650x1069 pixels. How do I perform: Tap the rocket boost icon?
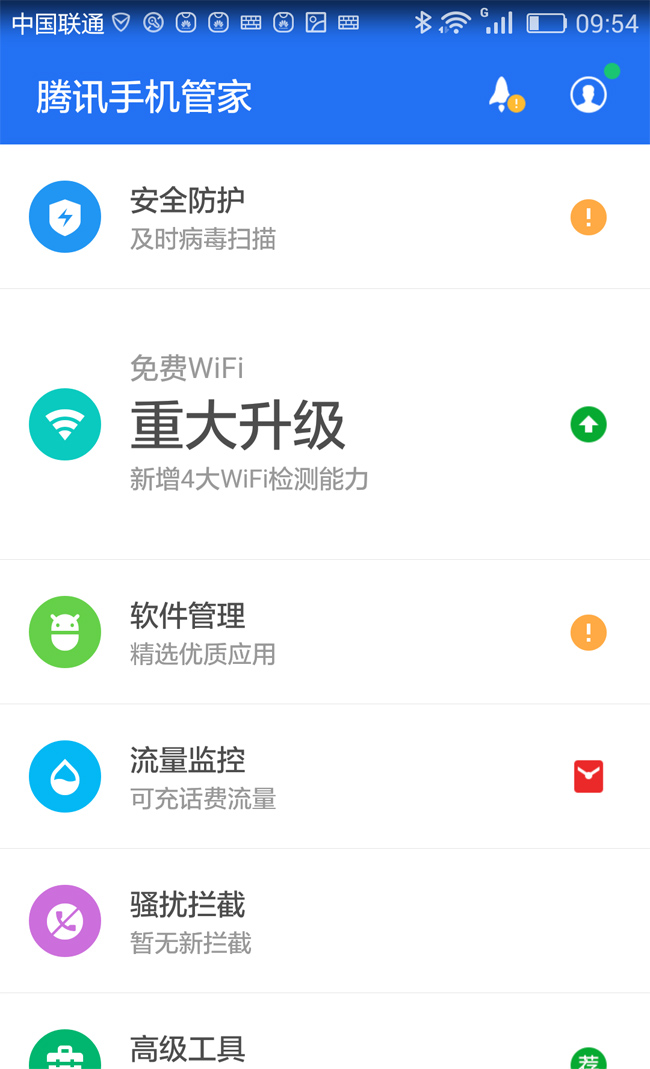(505, 95)
